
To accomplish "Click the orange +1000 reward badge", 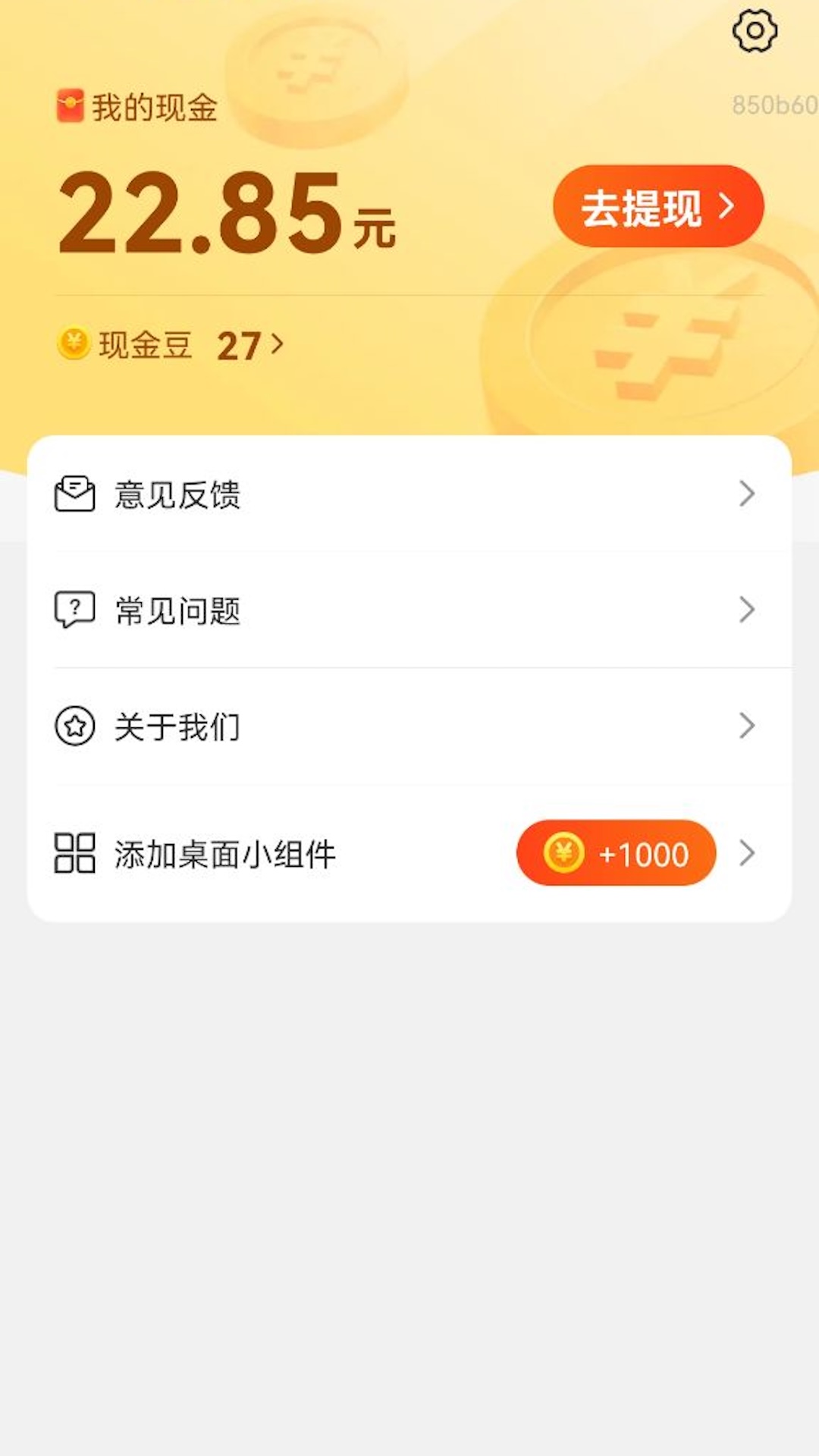I will [616, 853].
